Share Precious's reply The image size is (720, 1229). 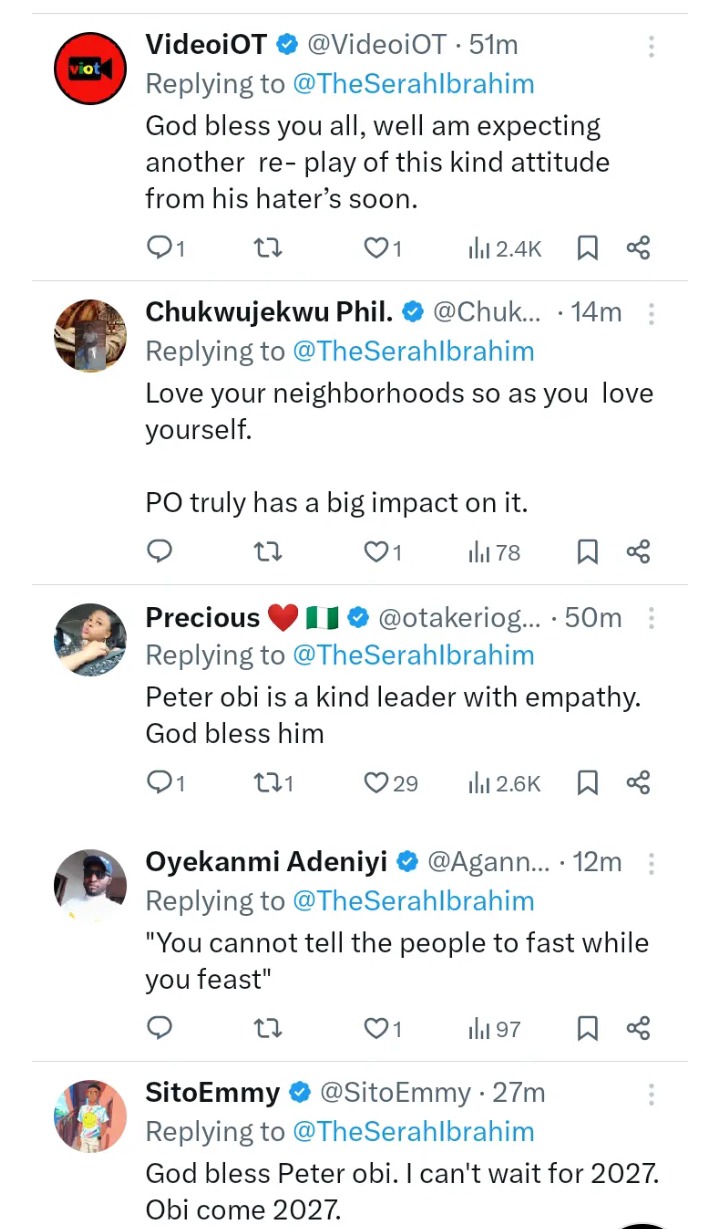(x=638, y=783)
